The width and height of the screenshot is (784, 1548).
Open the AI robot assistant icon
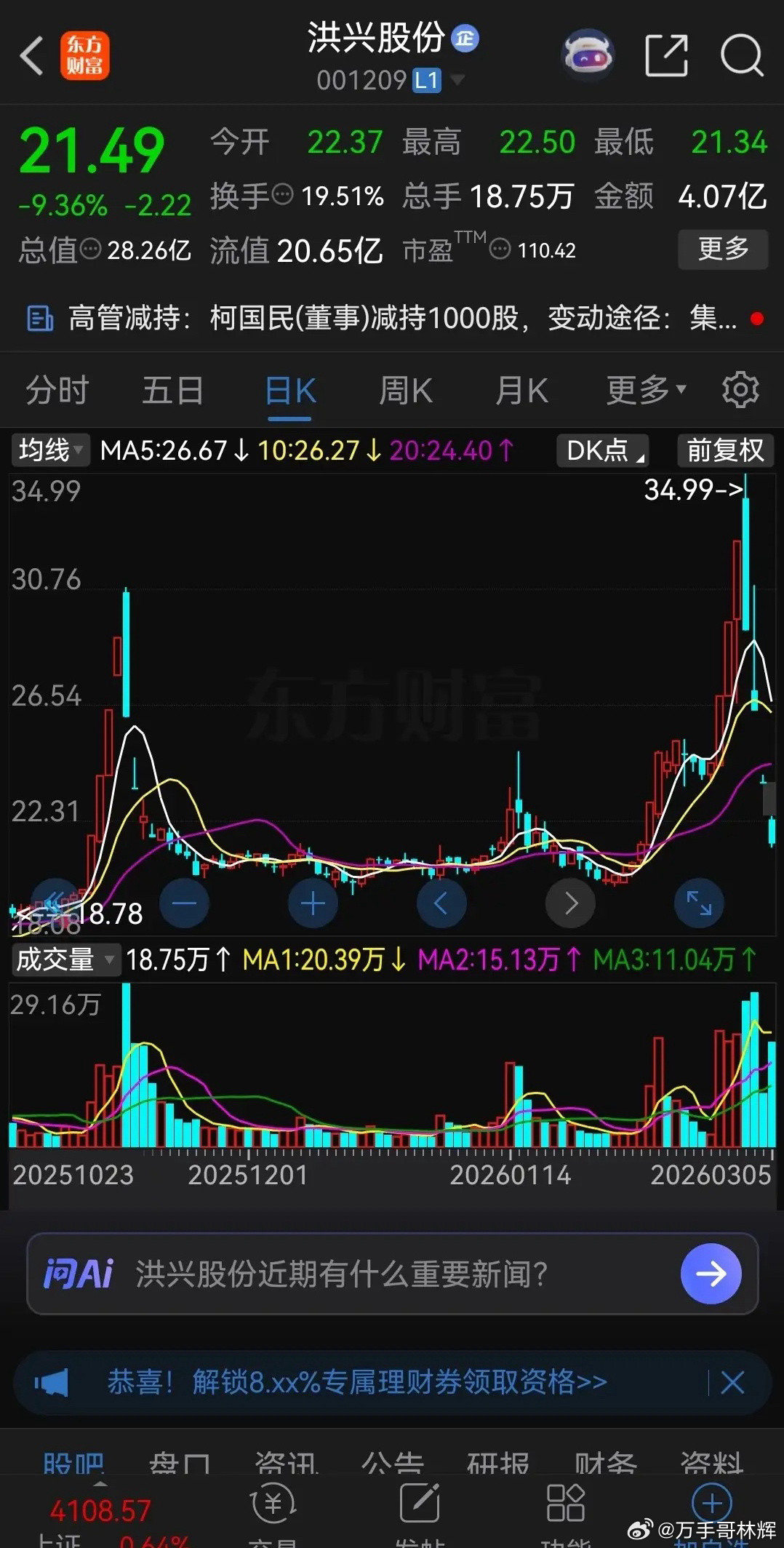pyautogui.click(x=589, y=55)
